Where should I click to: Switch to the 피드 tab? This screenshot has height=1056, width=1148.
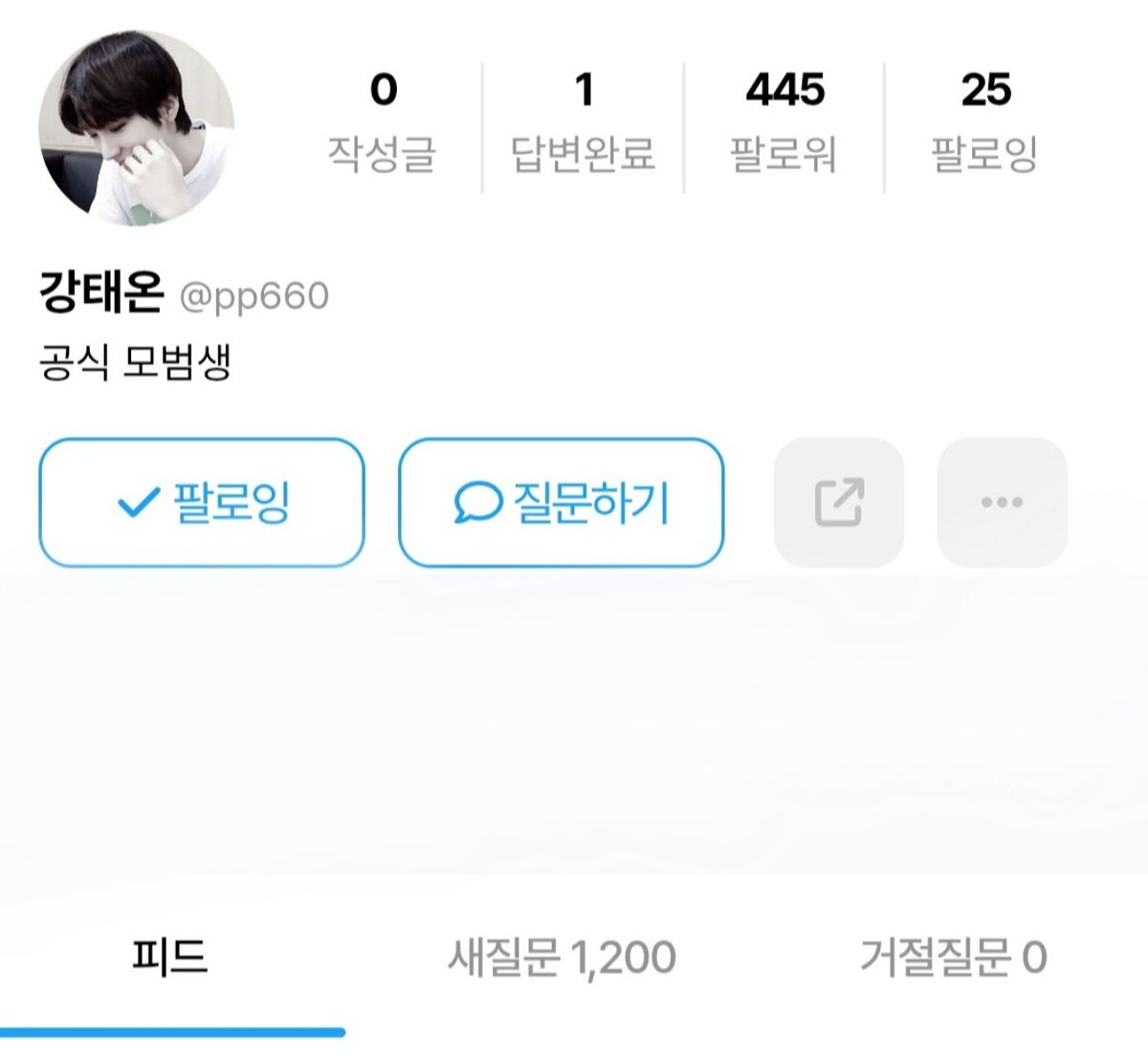tap(170, 957)
